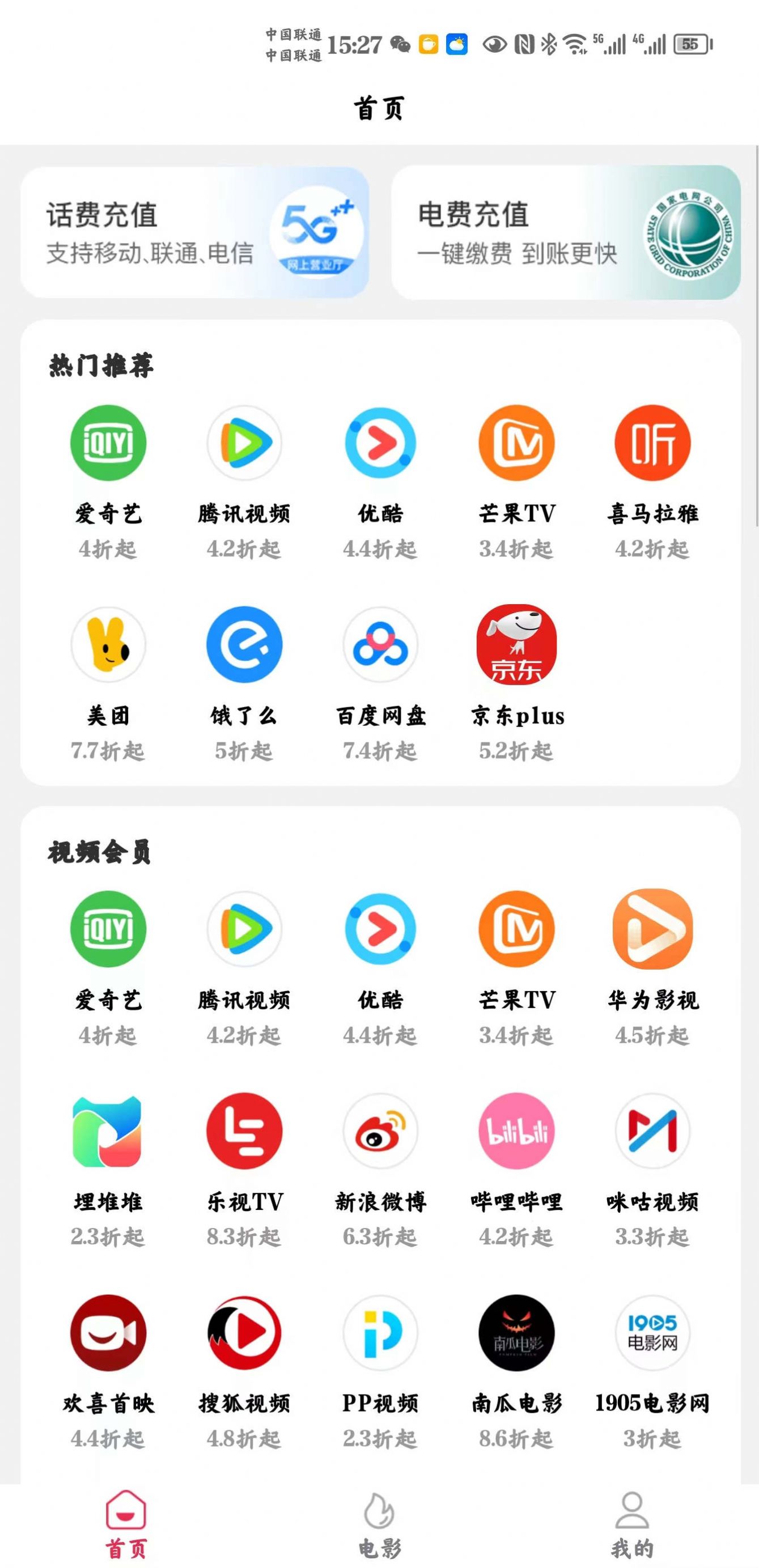Switch to the 电影 tab
This screenshot has height=1568, width=759.
[379, 1519]
